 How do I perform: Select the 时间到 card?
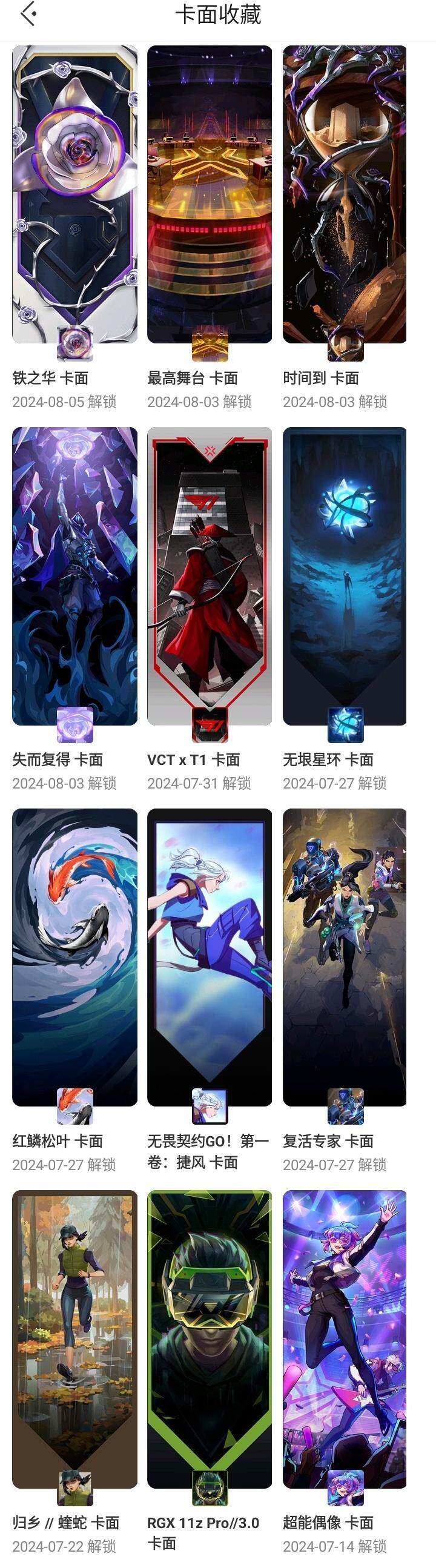click(x=345, y=195)
